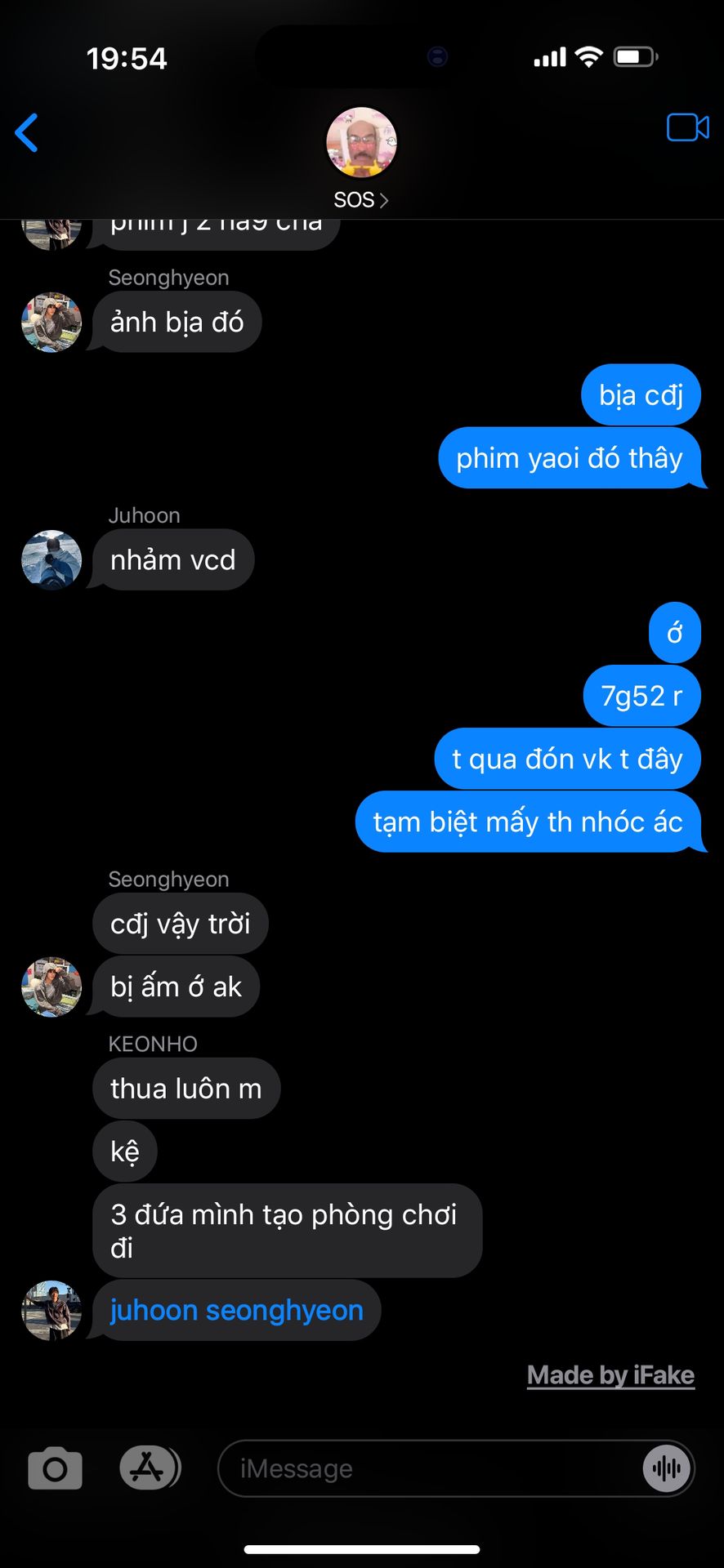Tap the juhoon seonghyeon mention
Screen dimensions: 724x1568
tap(236, 1310)
